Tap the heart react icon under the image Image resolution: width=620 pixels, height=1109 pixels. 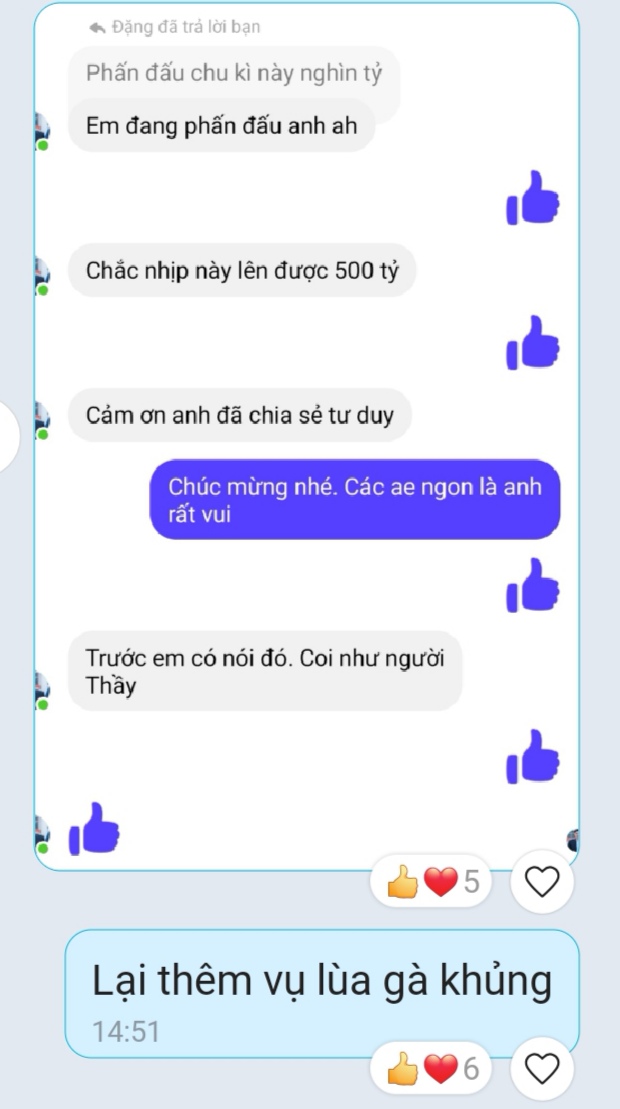coord(542,882)
